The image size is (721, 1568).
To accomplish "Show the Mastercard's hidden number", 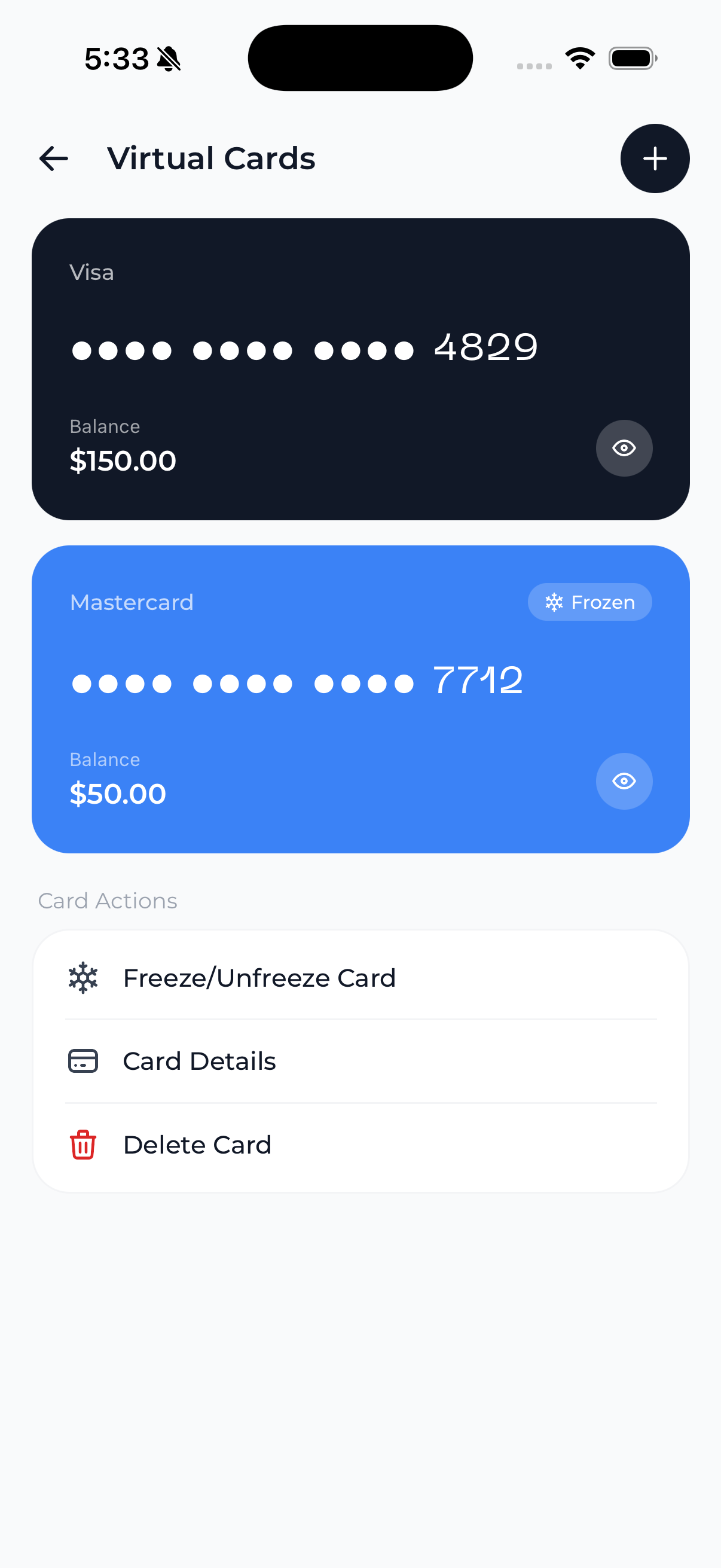I will coord(624,781).
